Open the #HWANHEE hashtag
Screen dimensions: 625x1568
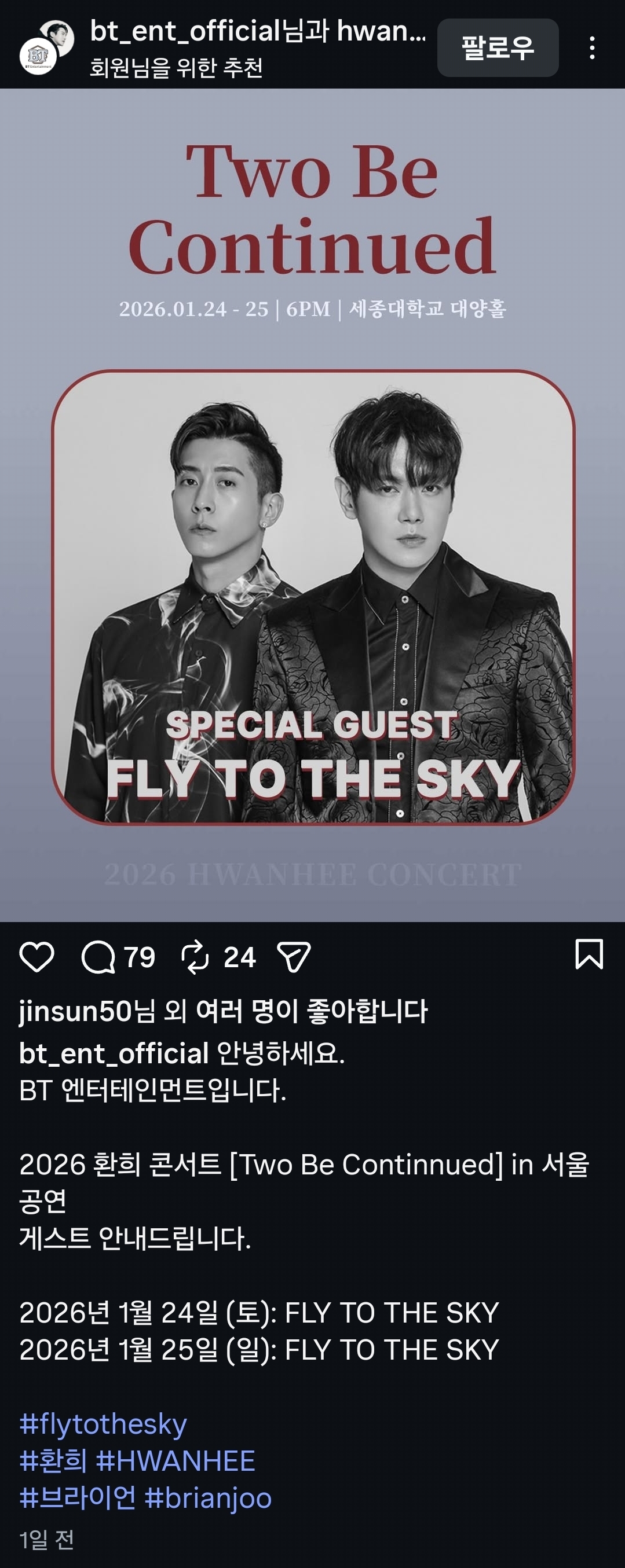click(176, 1461)
